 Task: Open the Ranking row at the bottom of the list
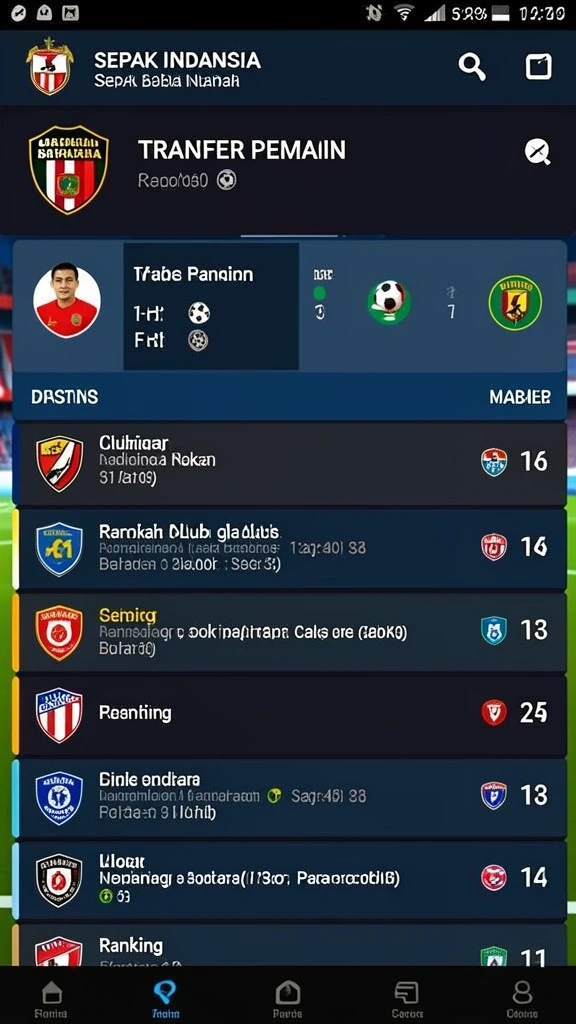coord(289,945)
